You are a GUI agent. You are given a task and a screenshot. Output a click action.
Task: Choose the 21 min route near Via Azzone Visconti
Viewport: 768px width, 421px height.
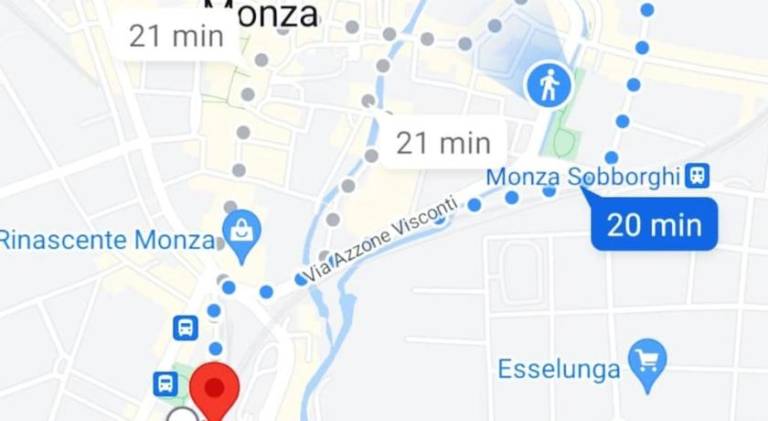tap(443, 143)
